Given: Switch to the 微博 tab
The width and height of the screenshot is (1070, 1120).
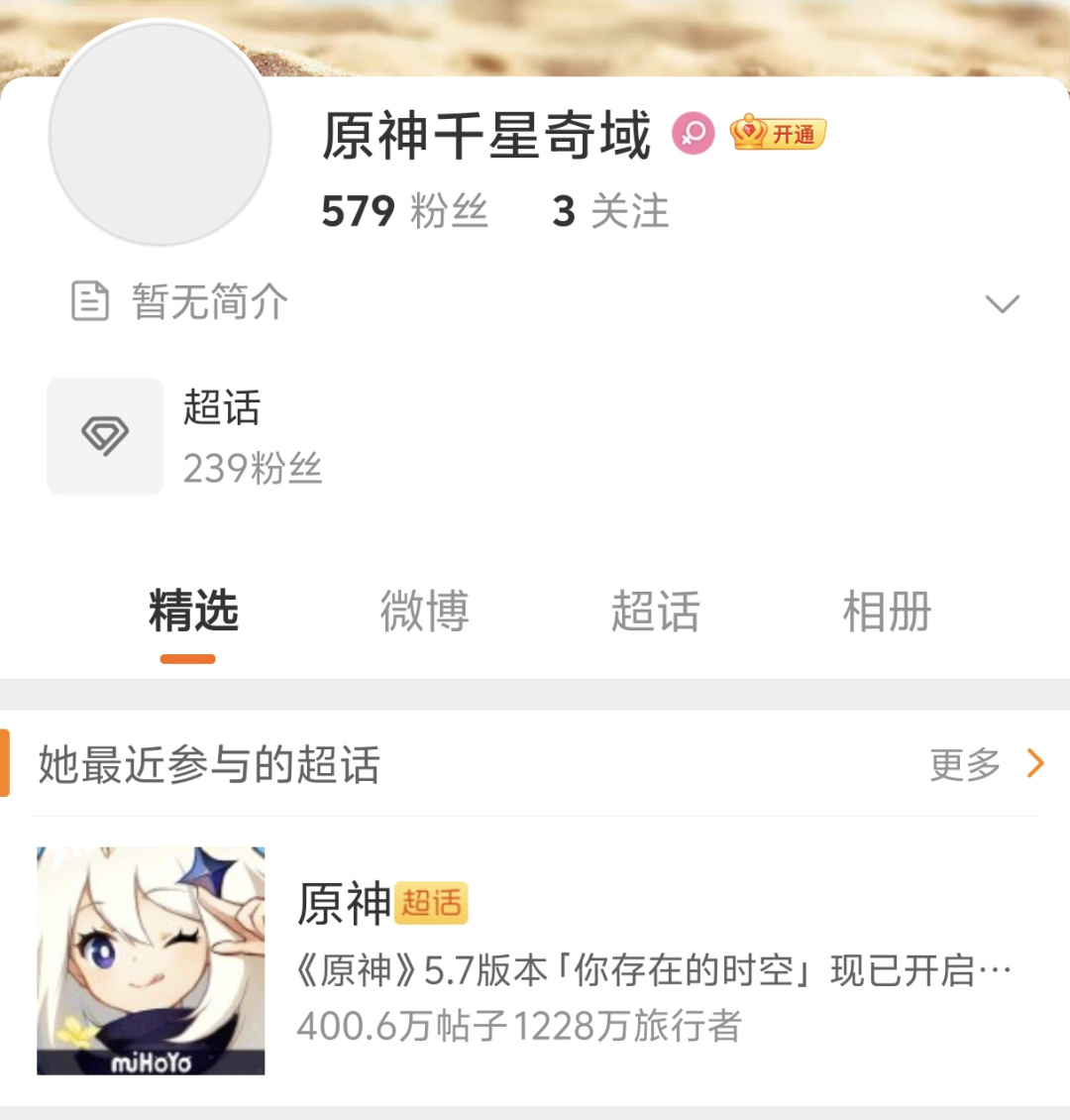Looking at the screenshot, I should (424, 611).
